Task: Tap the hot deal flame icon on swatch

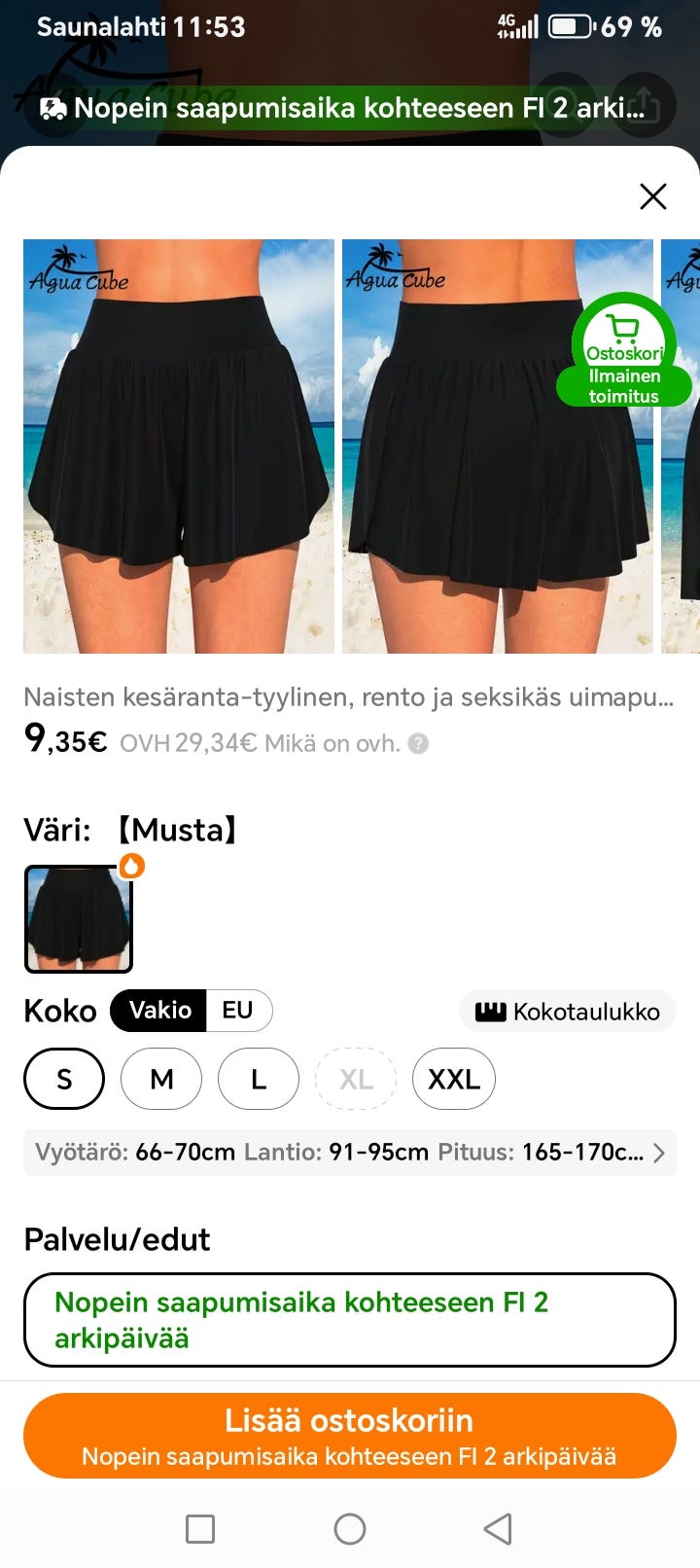Action: click(x=131, y=865)
